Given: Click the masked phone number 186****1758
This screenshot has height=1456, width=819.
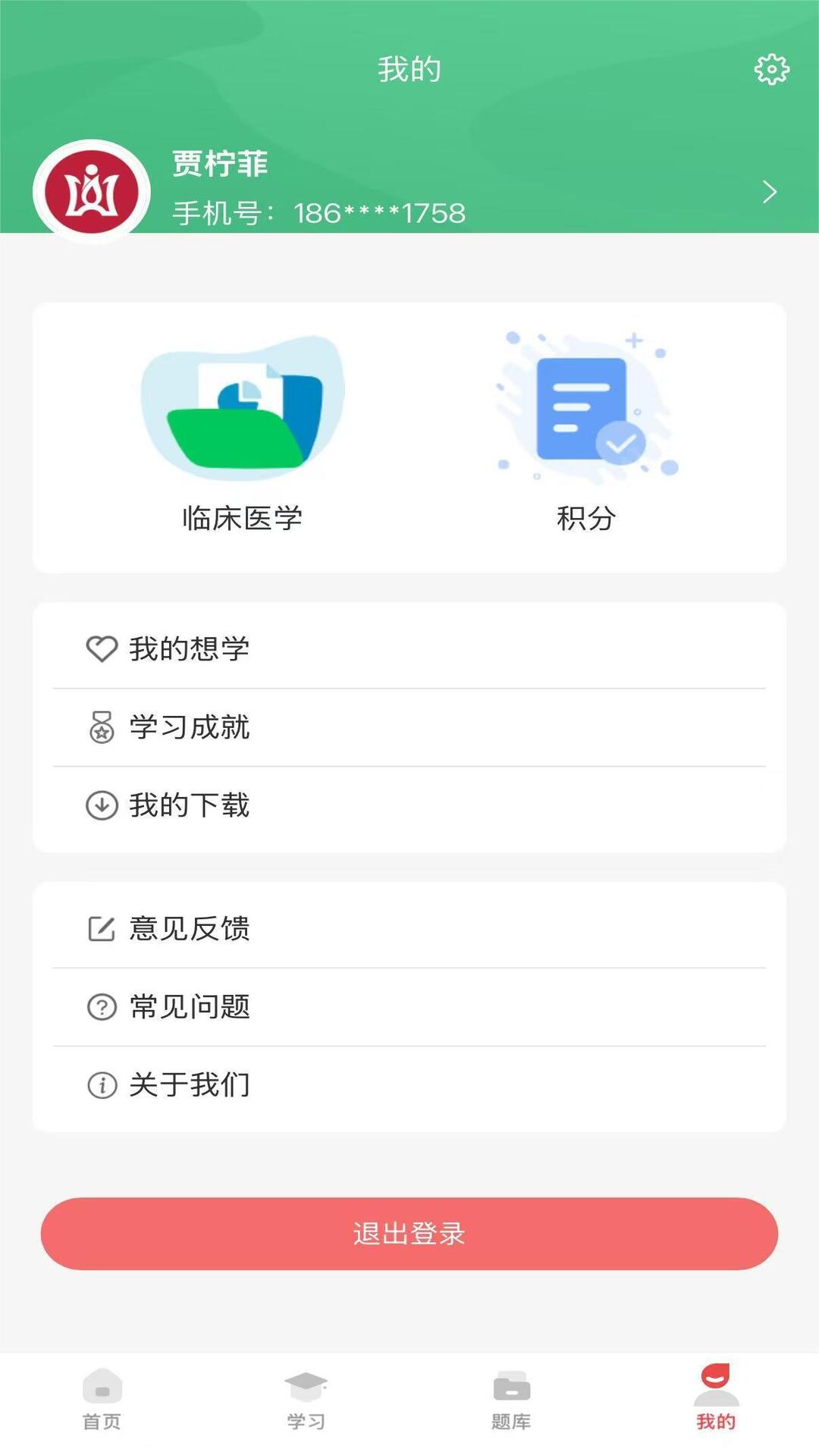Looking at the screenshot, I should pos(378,213).
